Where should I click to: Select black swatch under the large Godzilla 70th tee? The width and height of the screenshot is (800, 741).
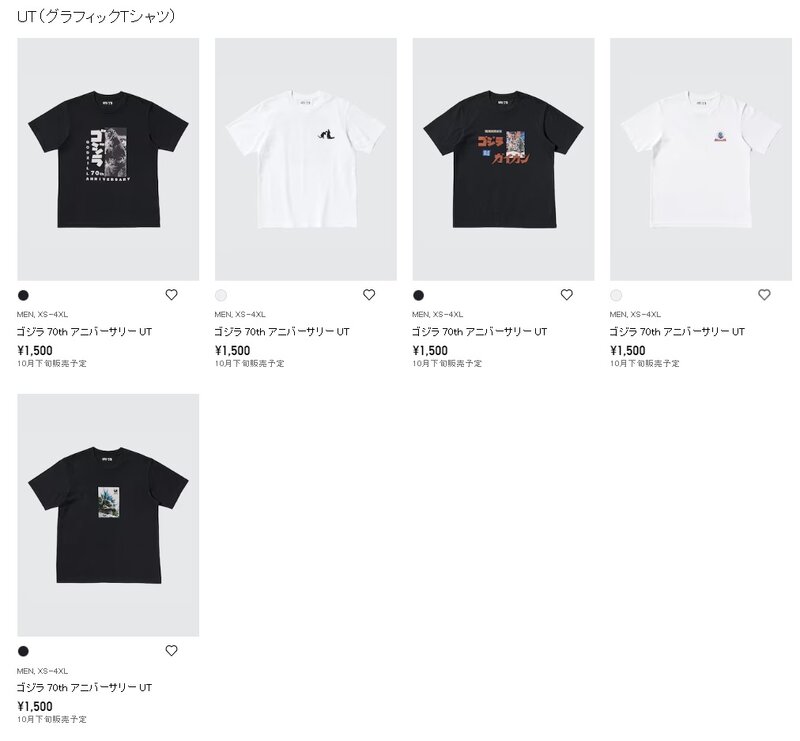(24, 295)
